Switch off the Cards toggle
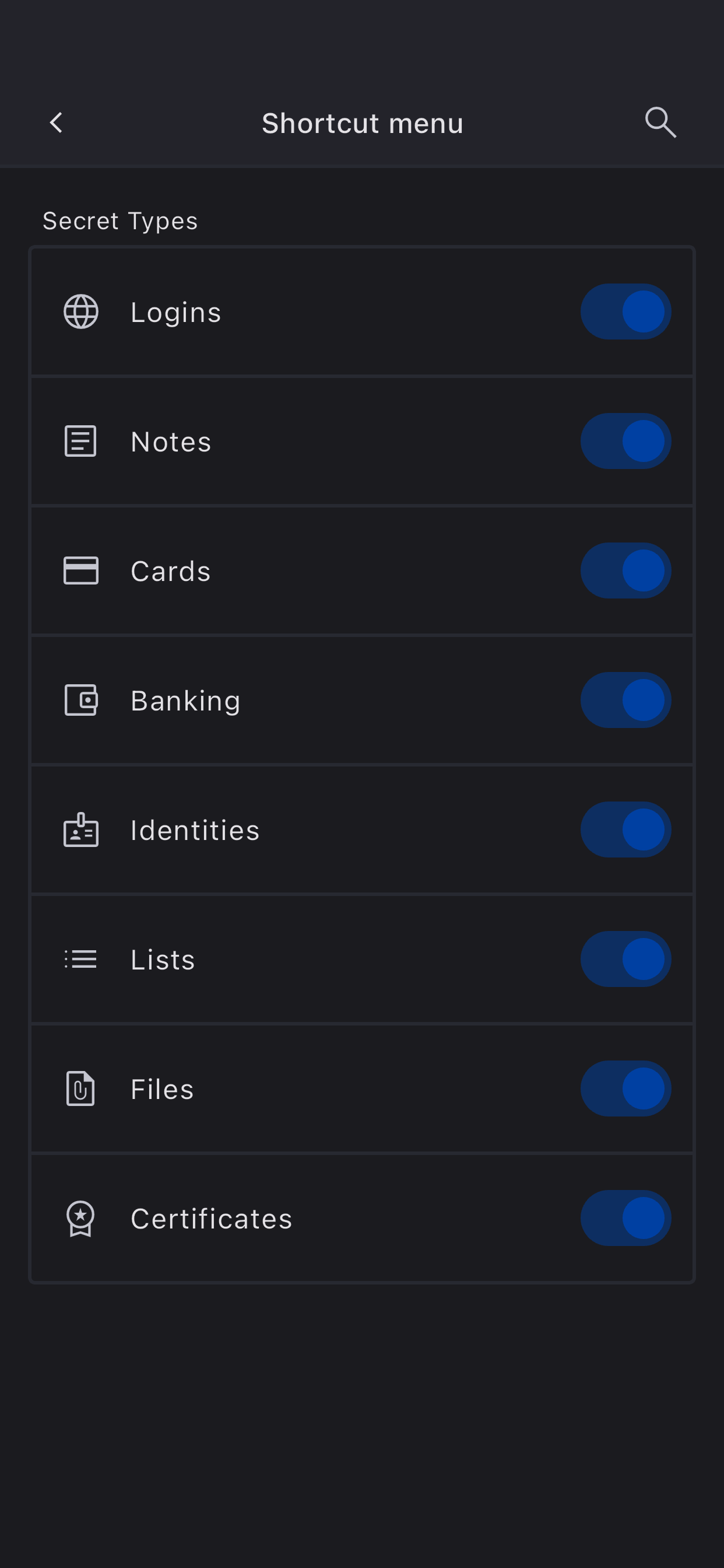 pos(625,571)
